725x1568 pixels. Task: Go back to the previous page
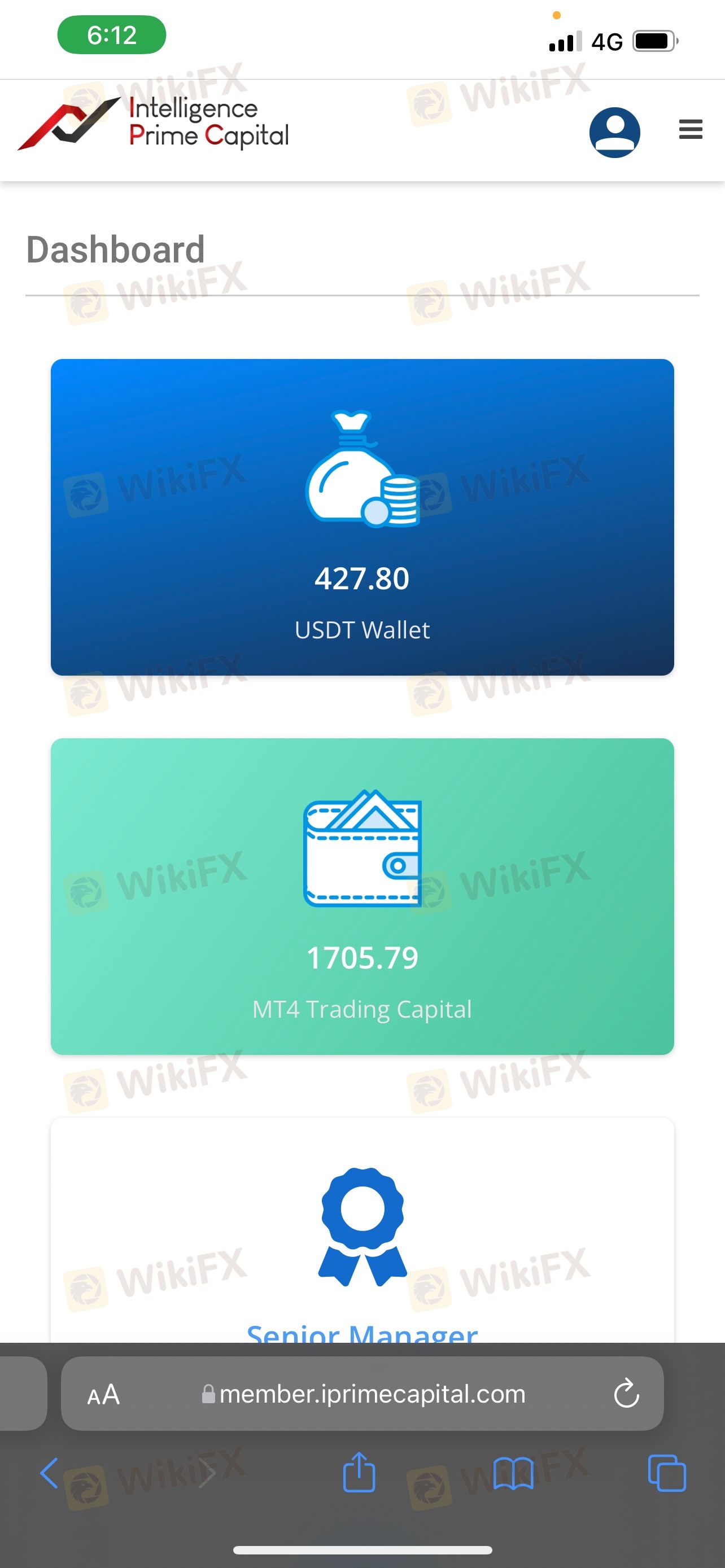coord(49,1474)
